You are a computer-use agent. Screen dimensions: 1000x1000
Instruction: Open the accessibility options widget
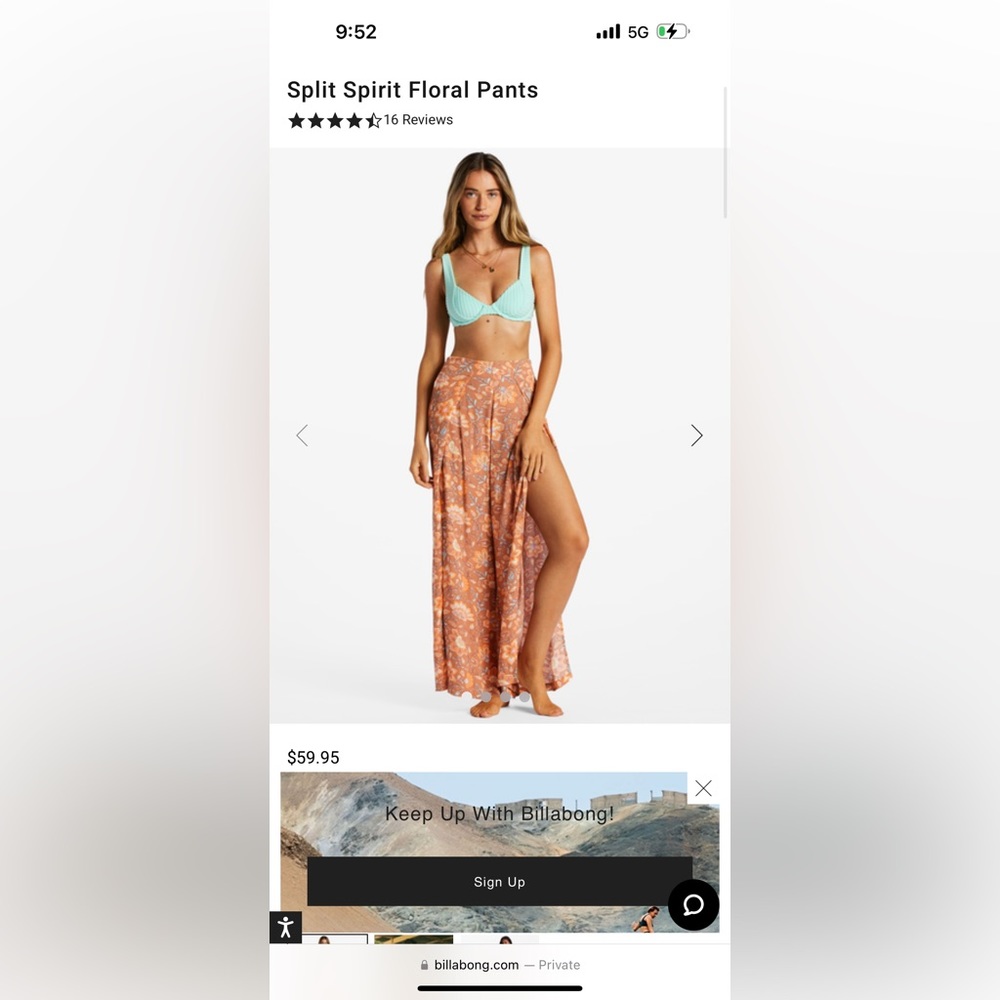[x=286, y=927]
